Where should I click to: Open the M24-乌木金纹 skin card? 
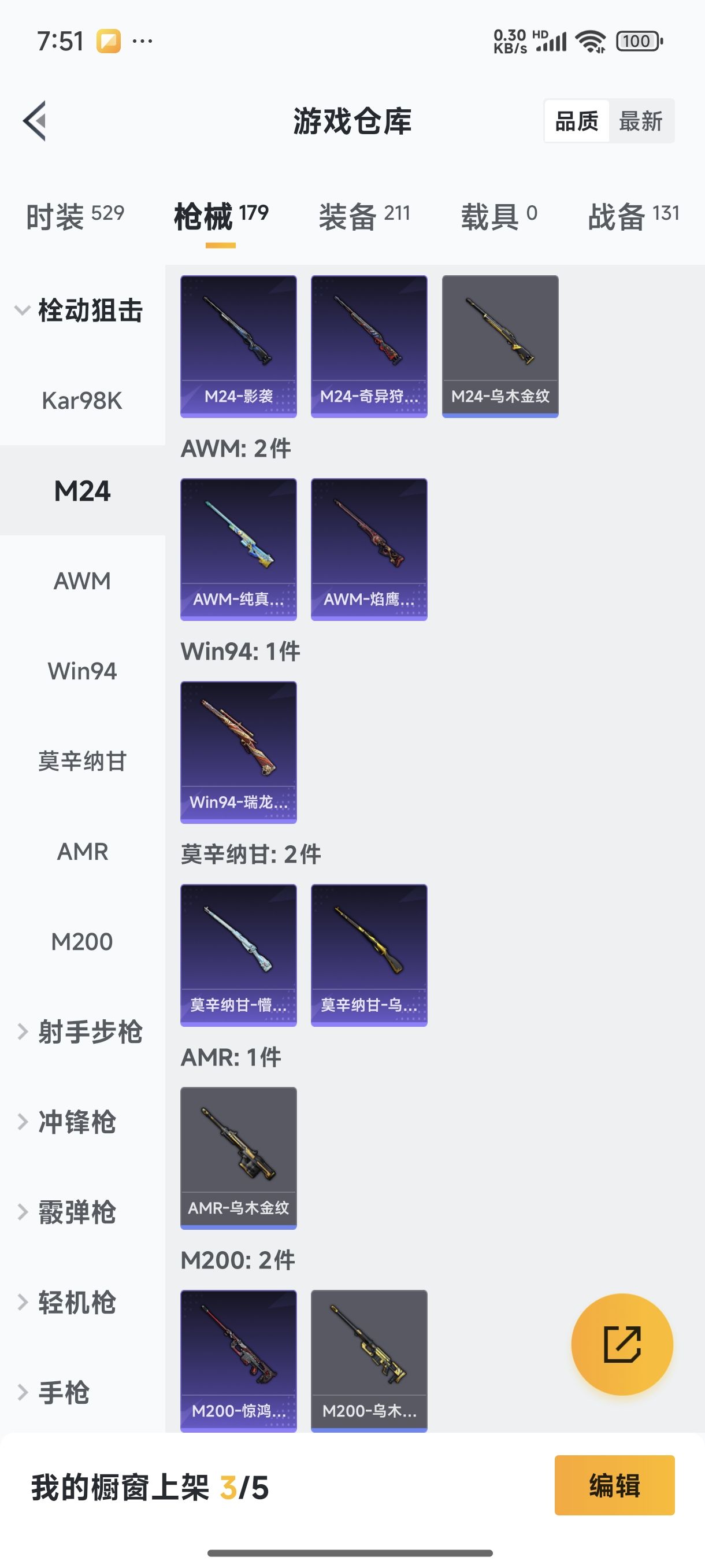pyautogui.click(x=500, y=346)
